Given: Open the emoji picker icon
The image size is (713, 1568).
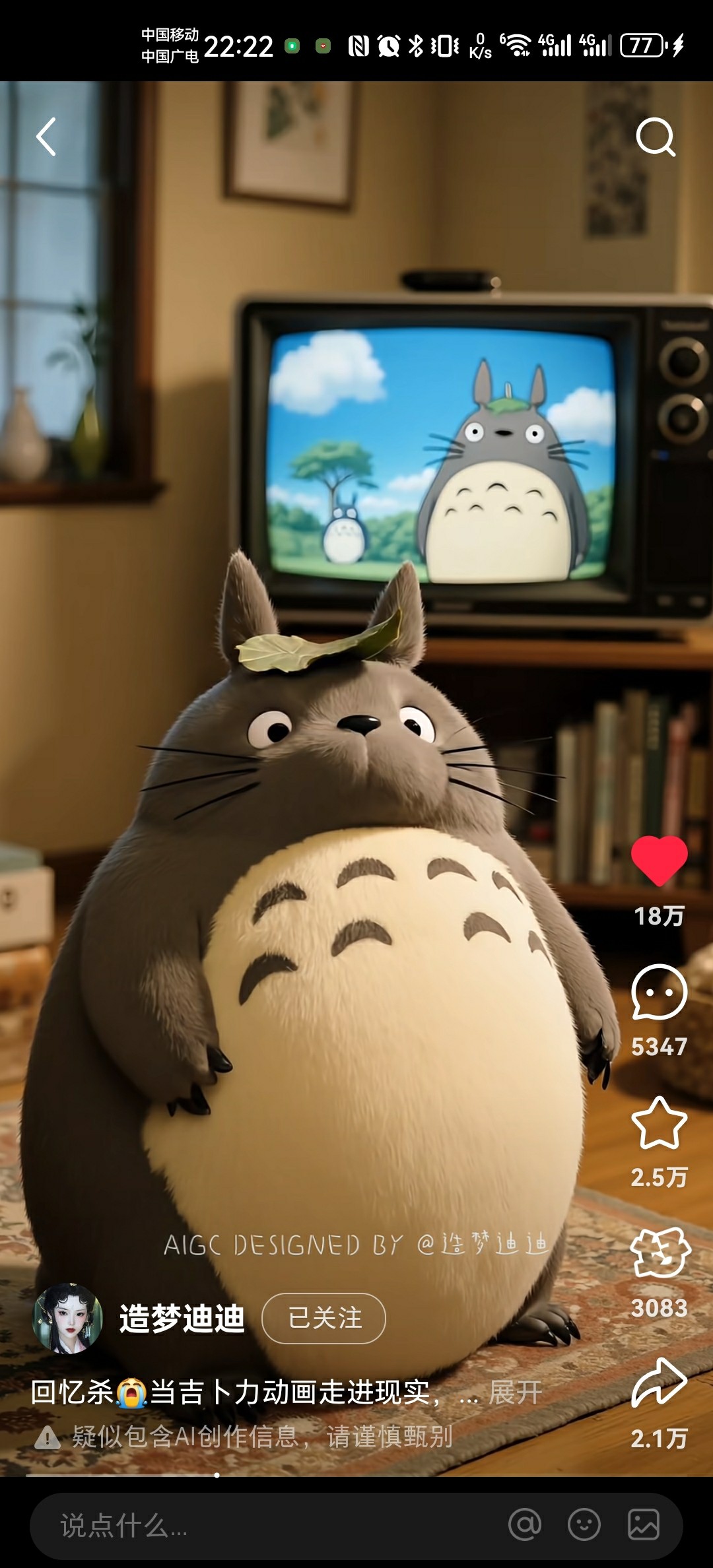Looking at the screenshot, I should pyautogui.click(x=584, y=1525).
